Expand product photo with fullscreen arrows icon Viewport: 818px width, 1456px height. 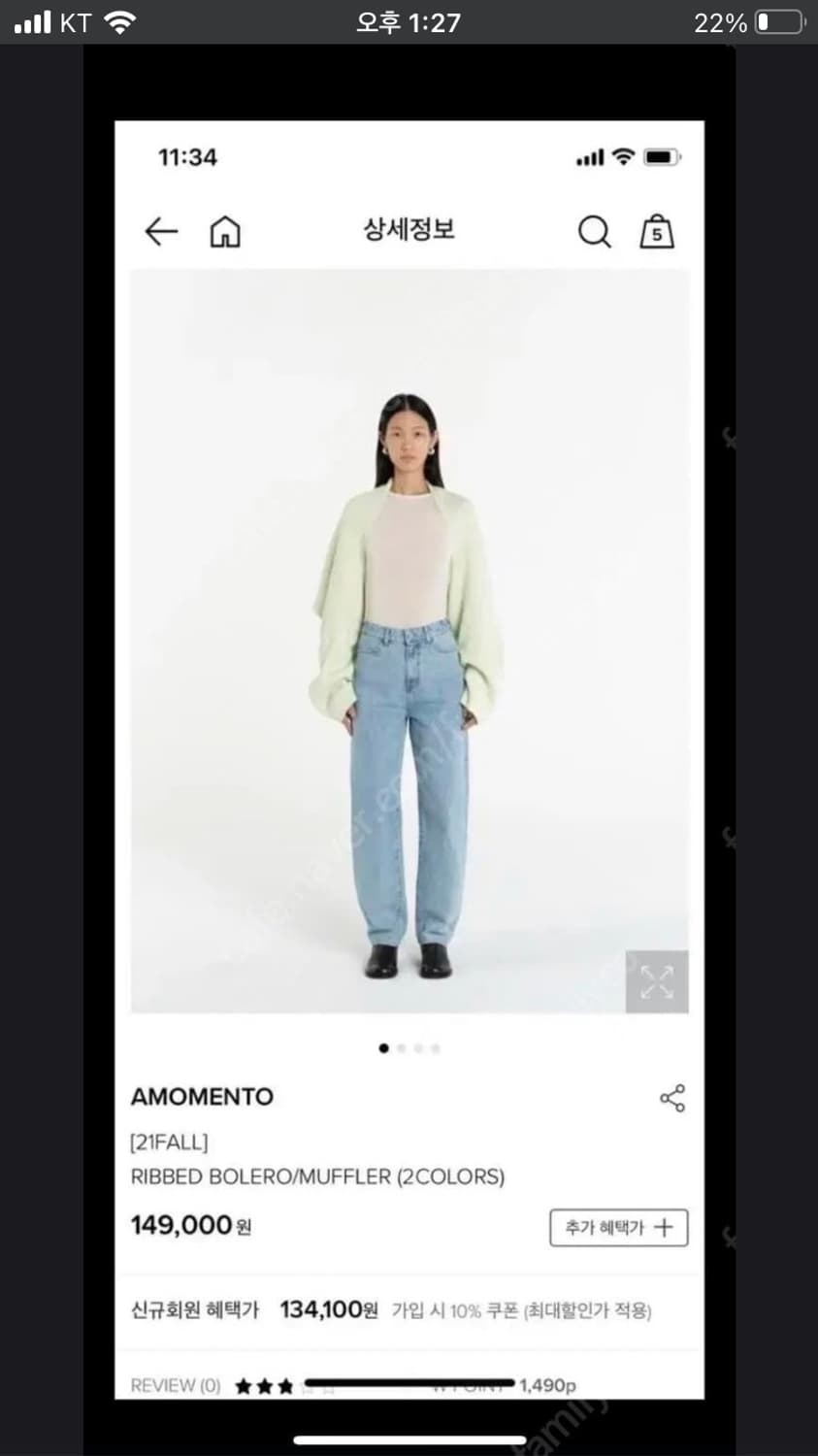657,982
